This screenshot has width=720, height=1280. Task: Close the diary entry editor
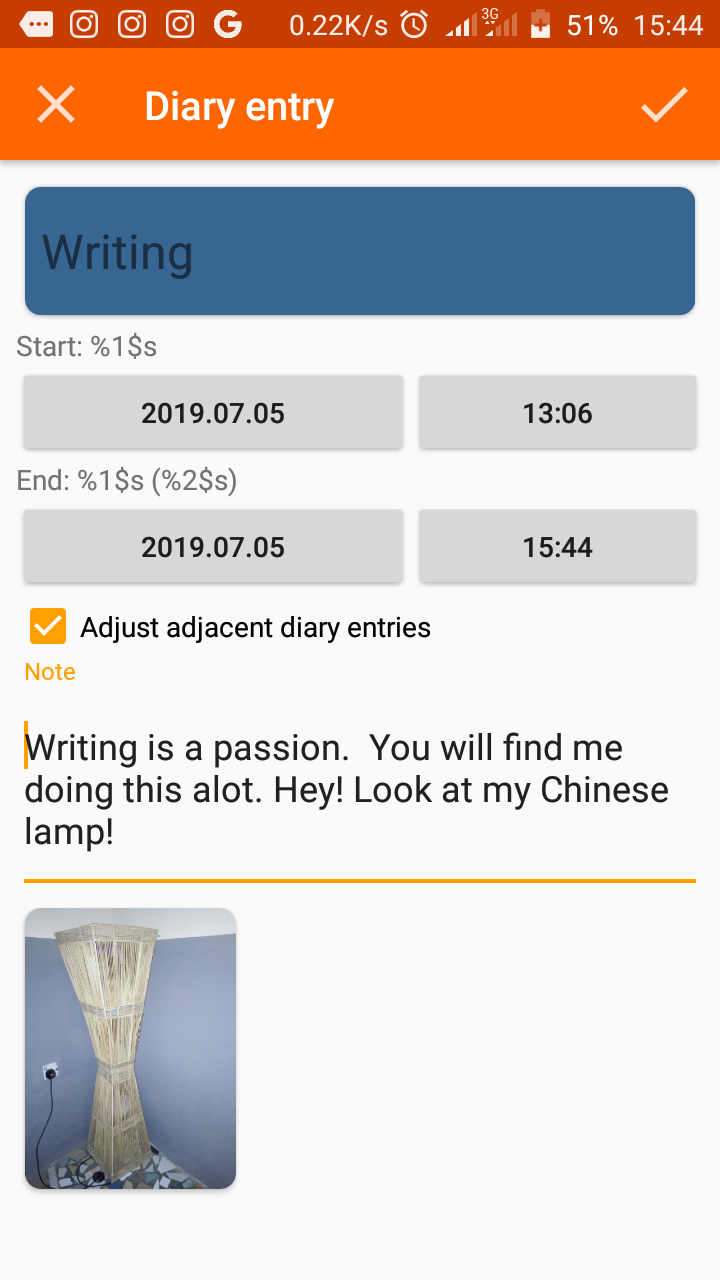coord(56,105)
